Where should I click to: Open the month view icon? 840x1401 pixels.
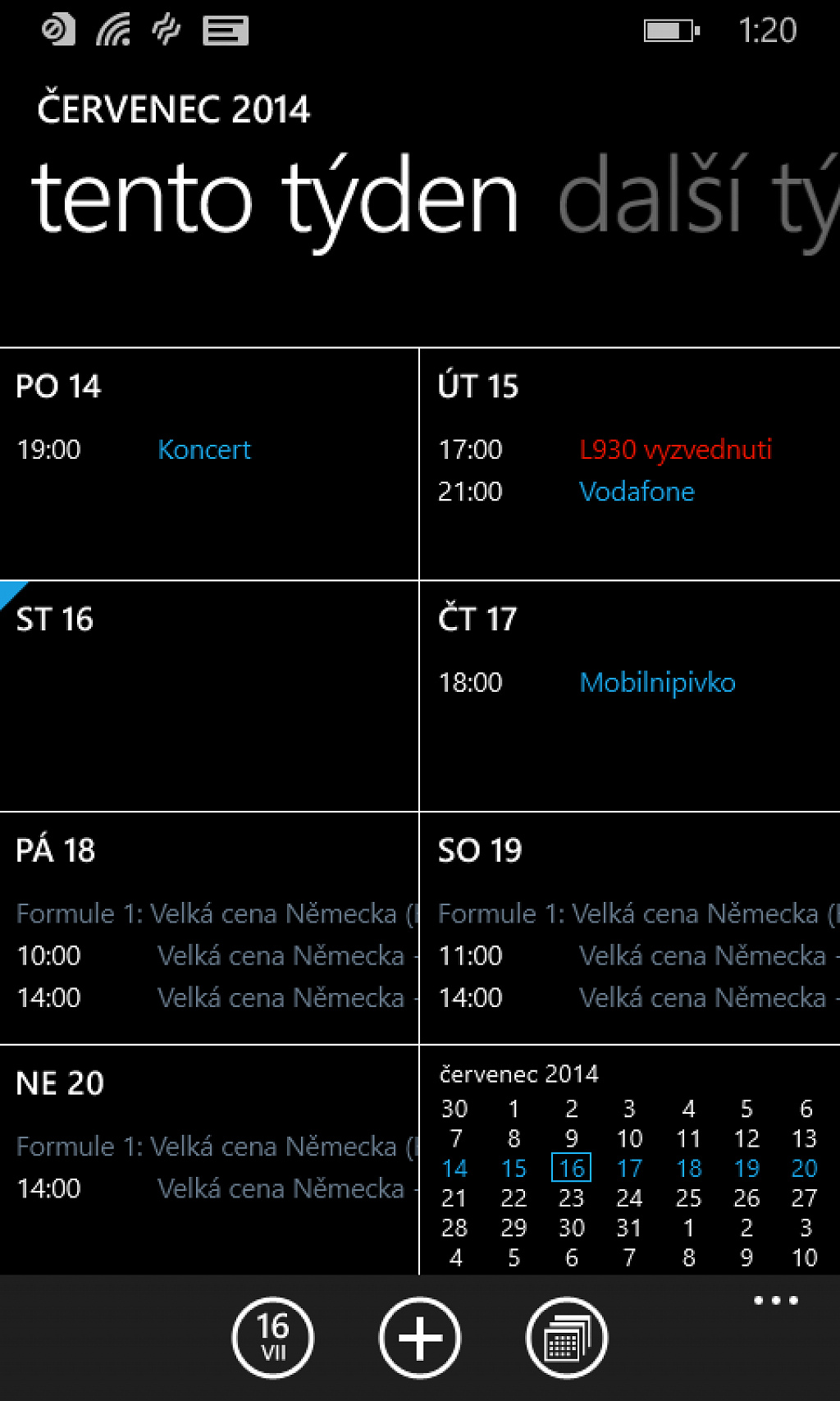point(566,1338)
